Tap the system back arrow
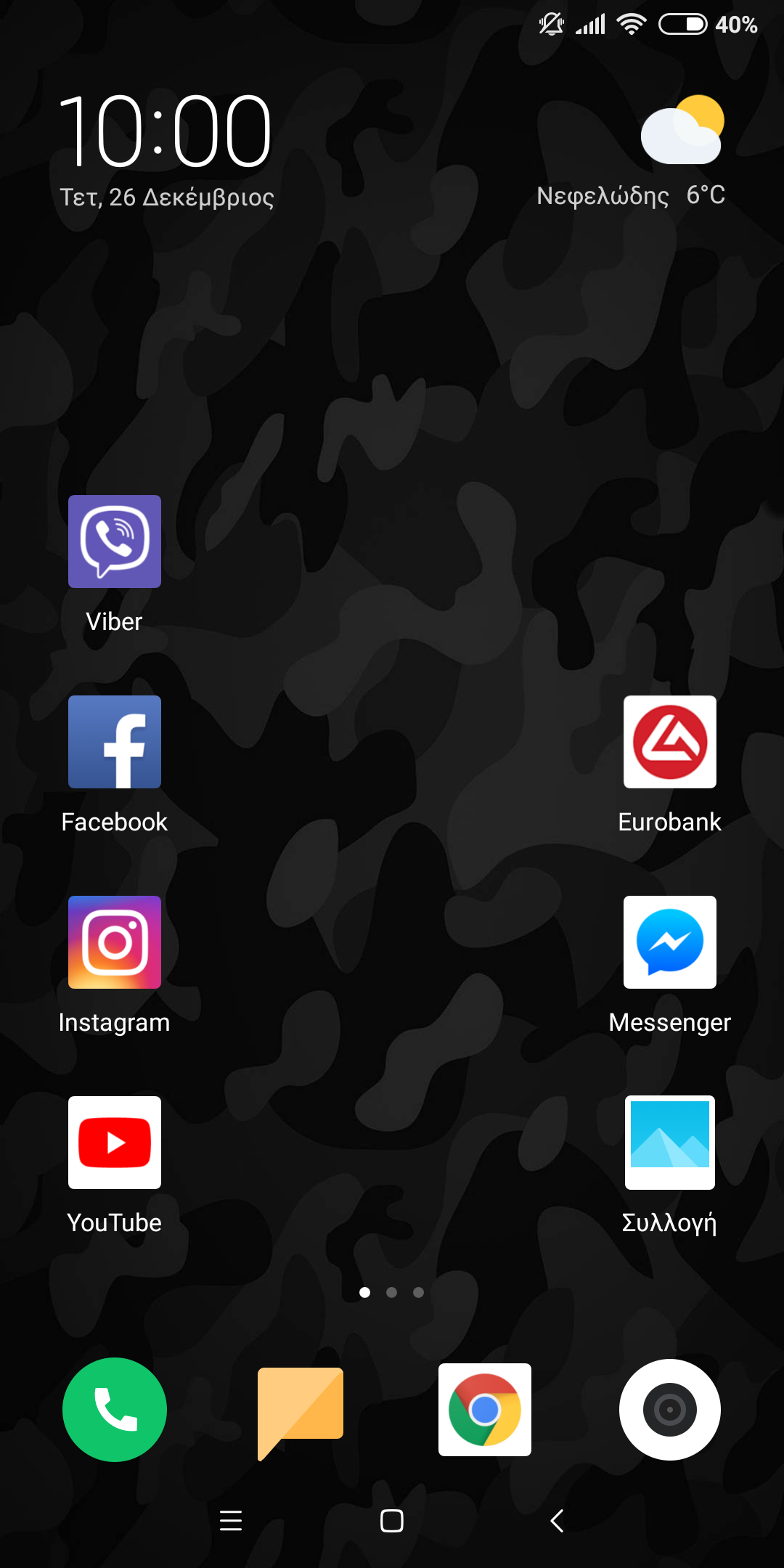Viewport: 784px width, 1568px height. coord(557,1520)
